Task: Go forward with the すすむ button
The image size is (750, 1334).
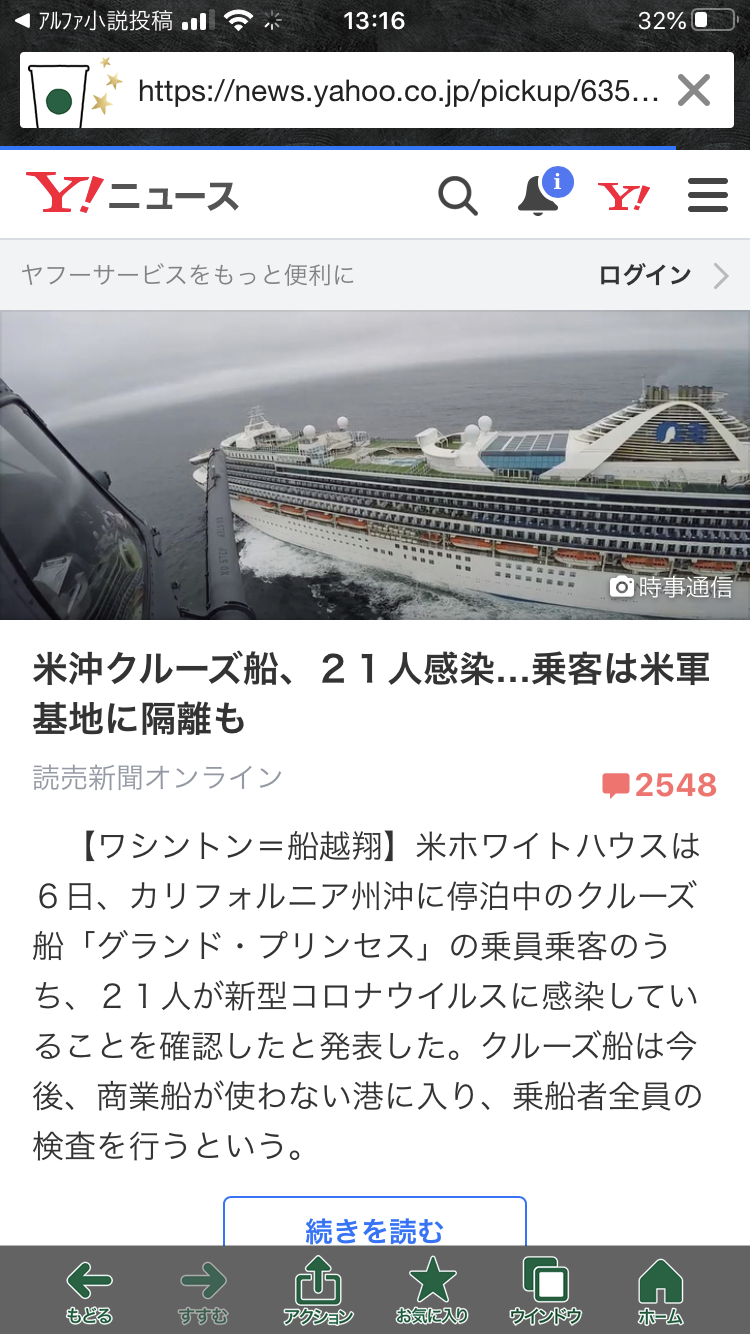Action: [203, 1292]
